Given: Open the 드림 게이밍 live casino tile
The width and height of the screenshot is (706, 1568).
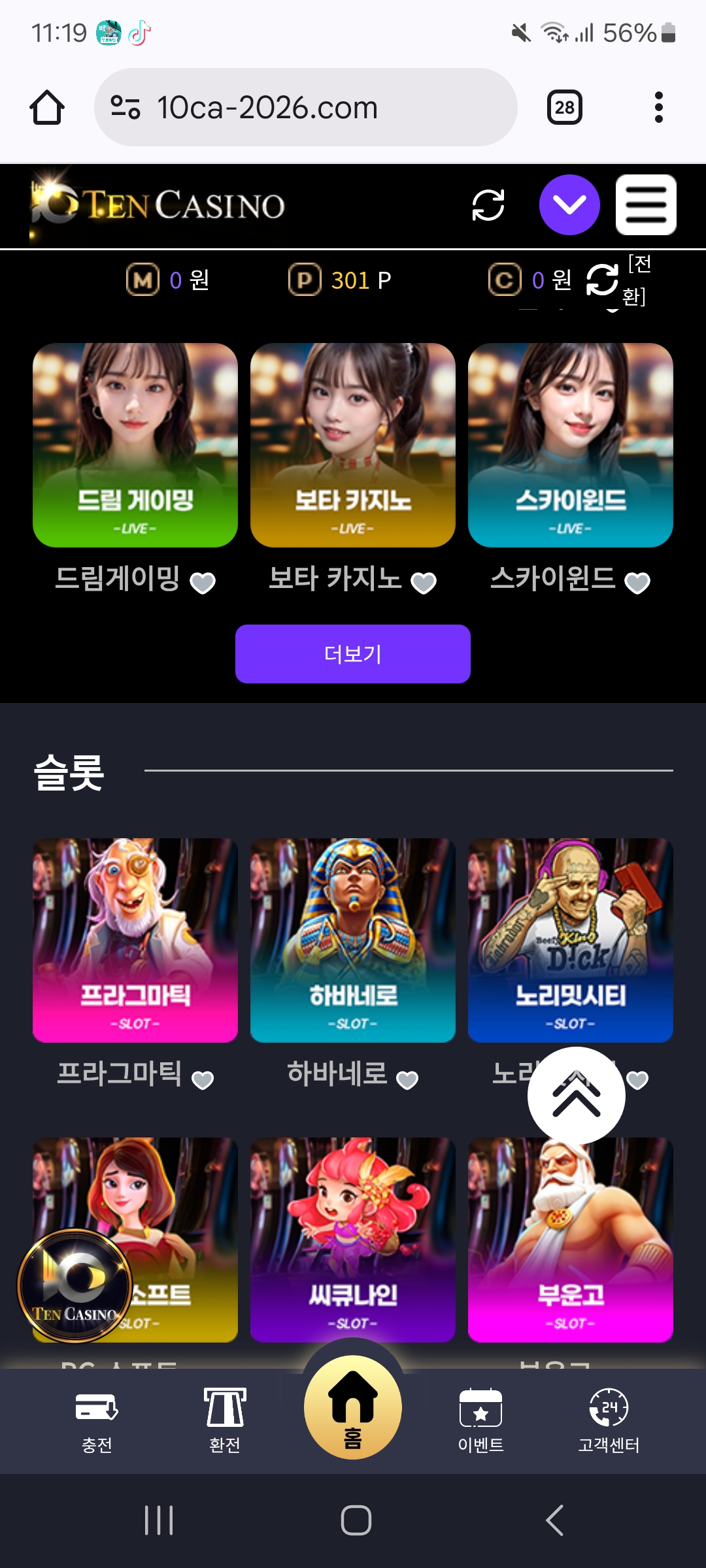Looking at the screenshot, I should (135, 445).
